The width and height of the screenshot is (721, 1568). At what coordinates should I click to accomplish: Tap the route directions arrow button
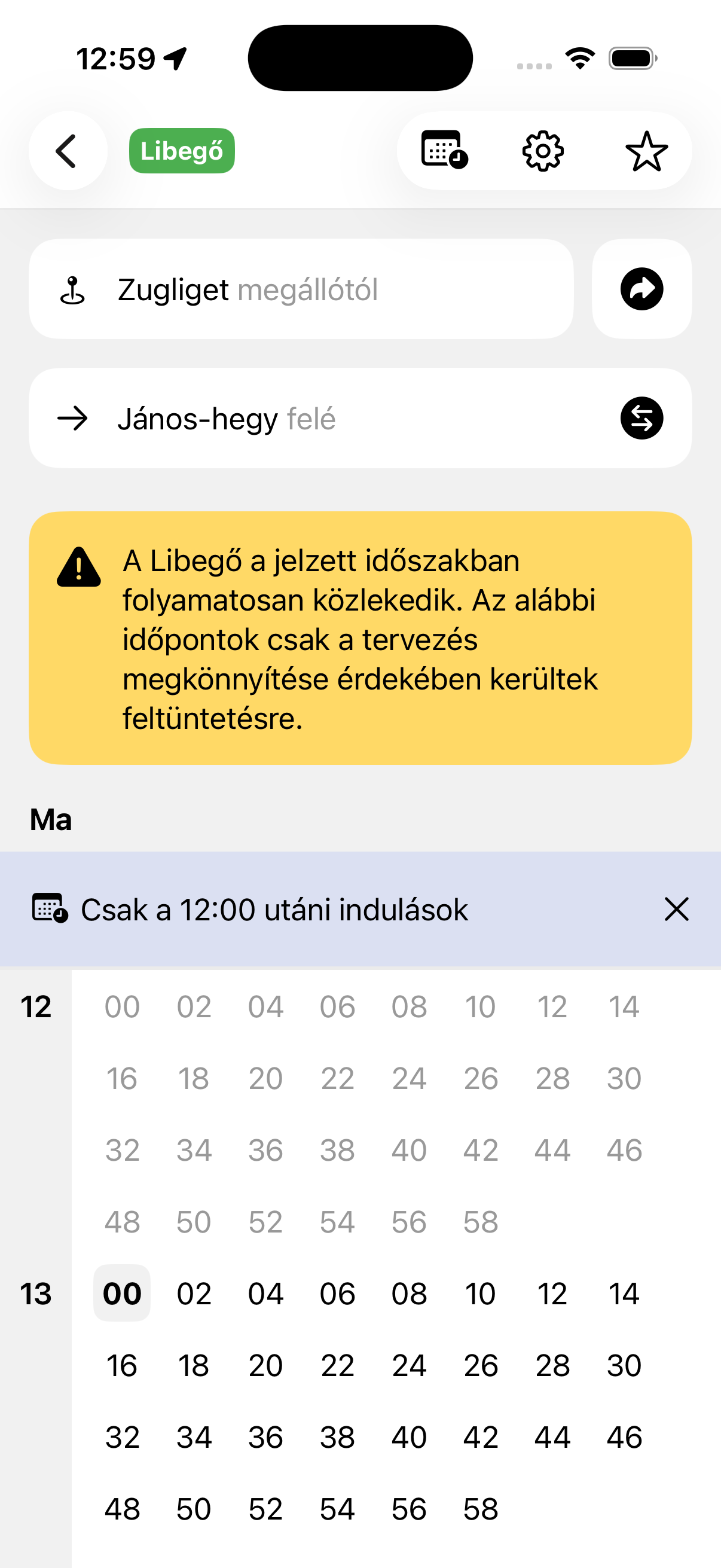pos(641,289)
